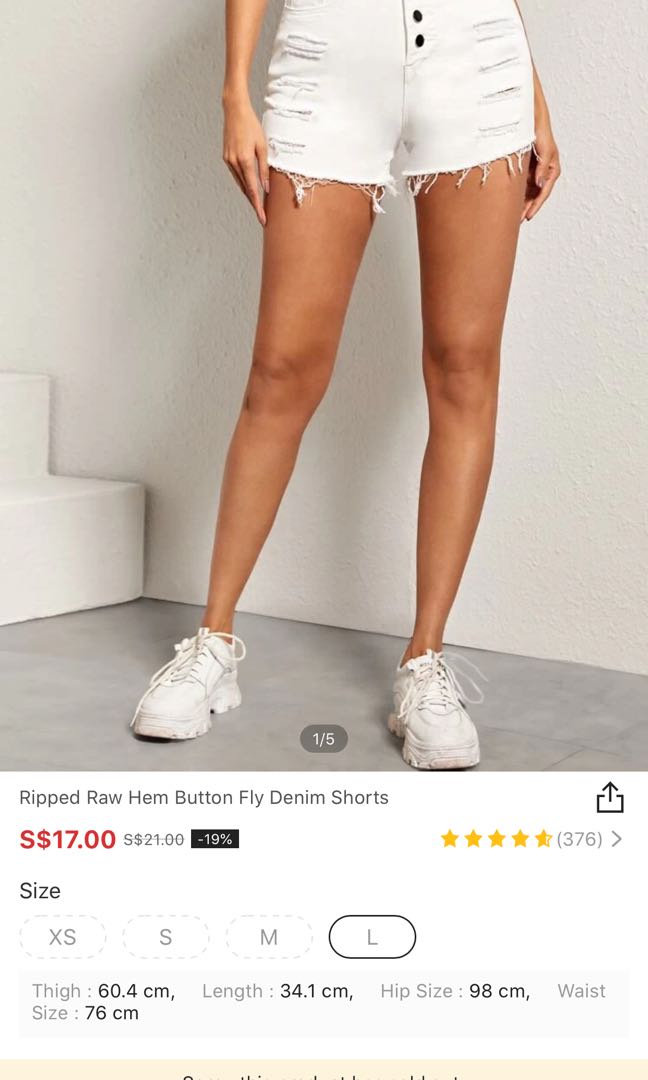Select size XS
Image resolution: width=648 pixels, height=1080 pixels.
62,937
